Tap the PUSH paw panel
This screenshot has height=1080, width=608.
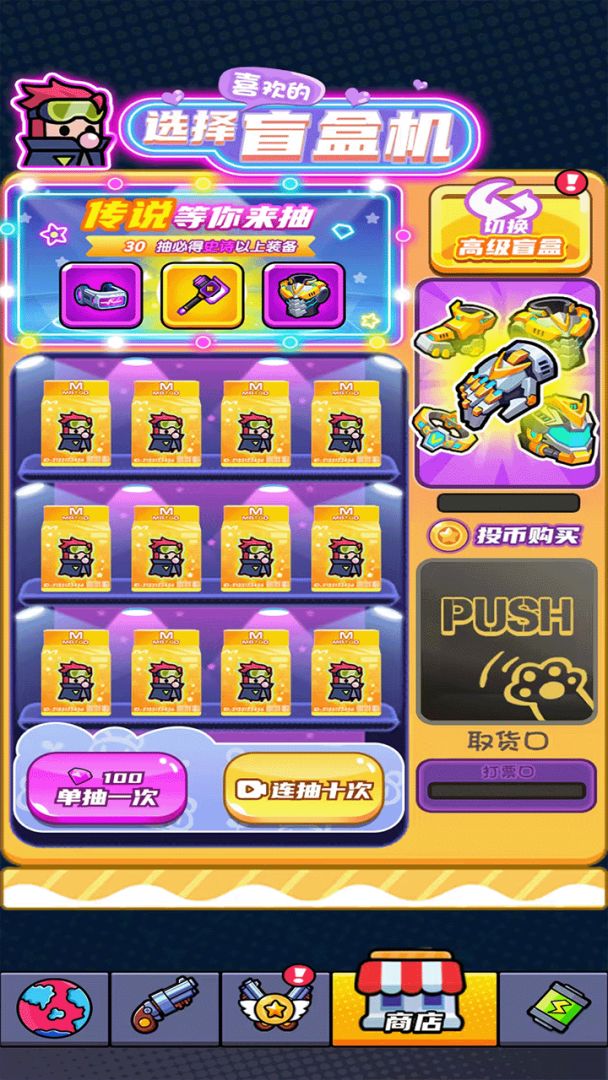tap(508, 642)
